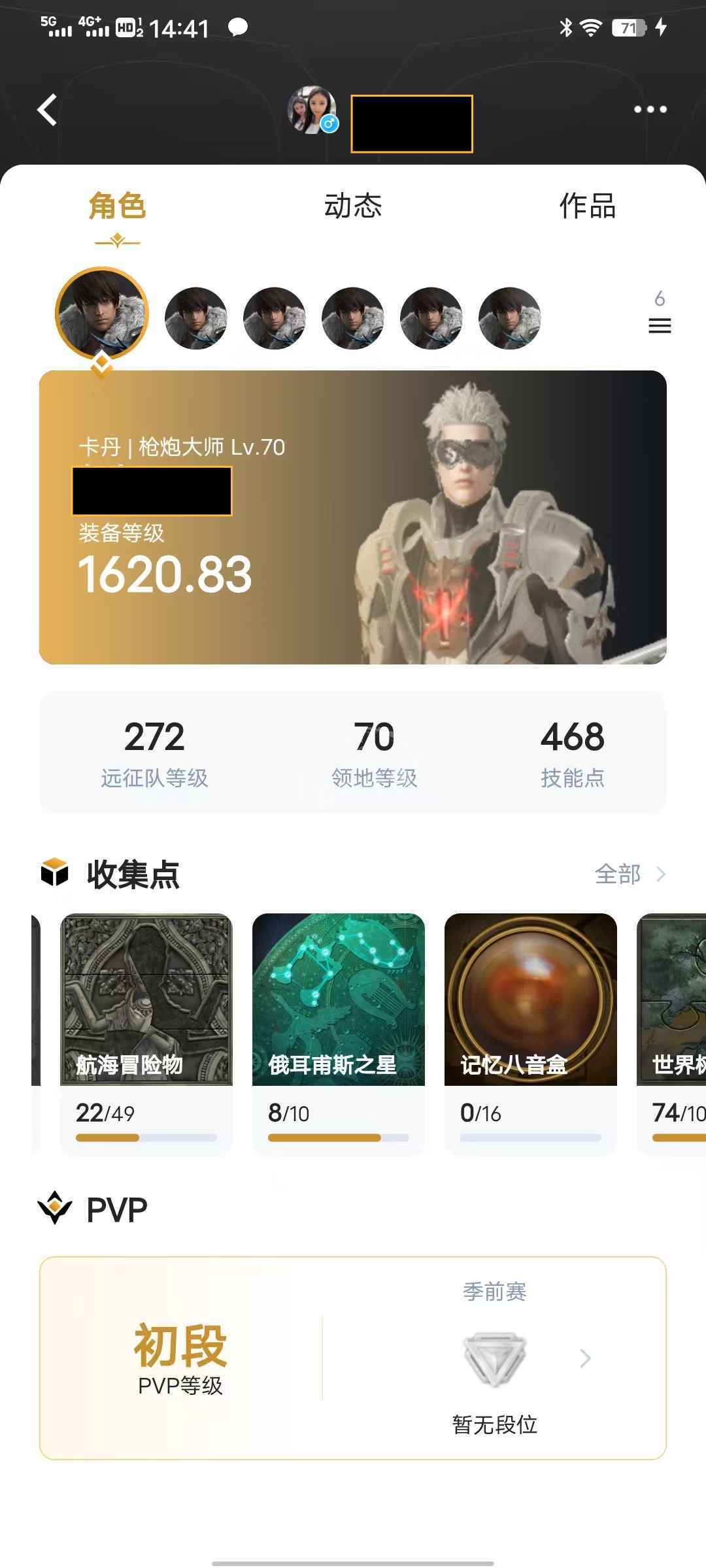The image size is (706, 1568).
Task: Open the user's profile avatar
Action: point(312,109)
